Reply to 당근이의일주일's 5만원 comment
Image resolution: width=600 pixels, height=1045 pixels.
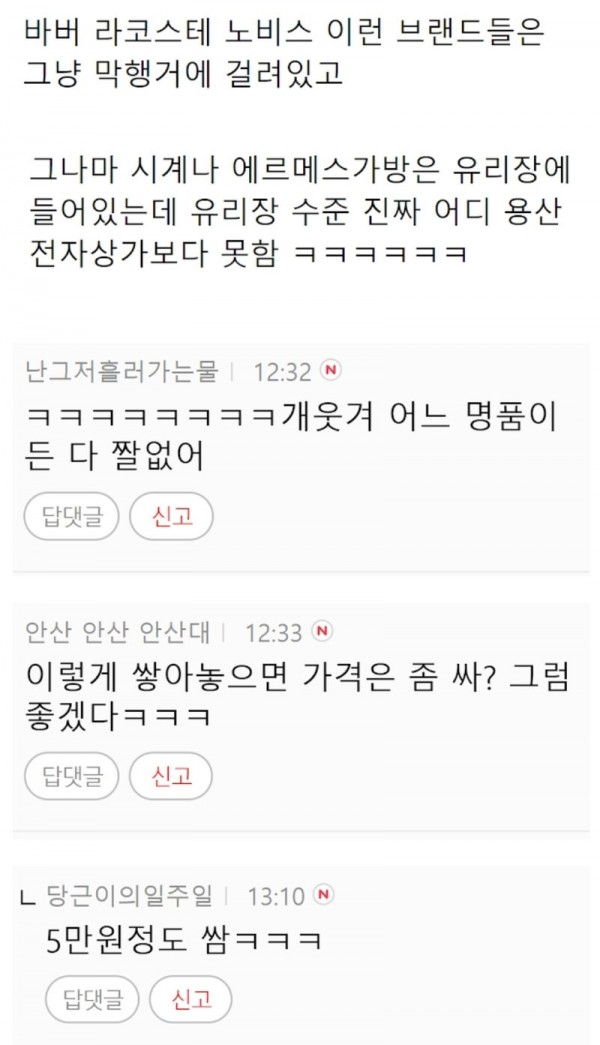click(92, 999)
